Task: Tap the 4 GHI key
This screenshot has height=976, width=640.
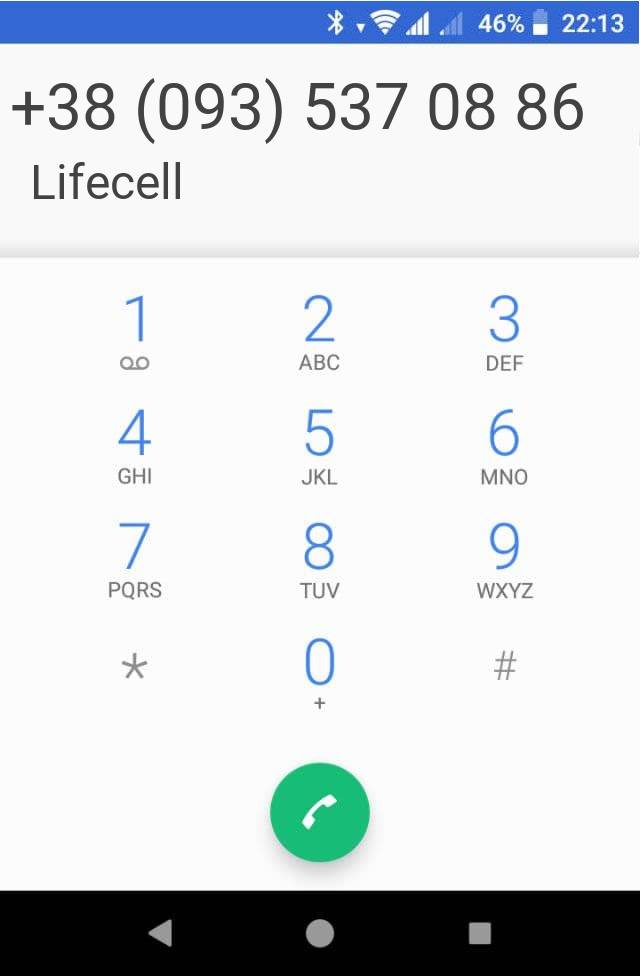Action: click(135, 446)
